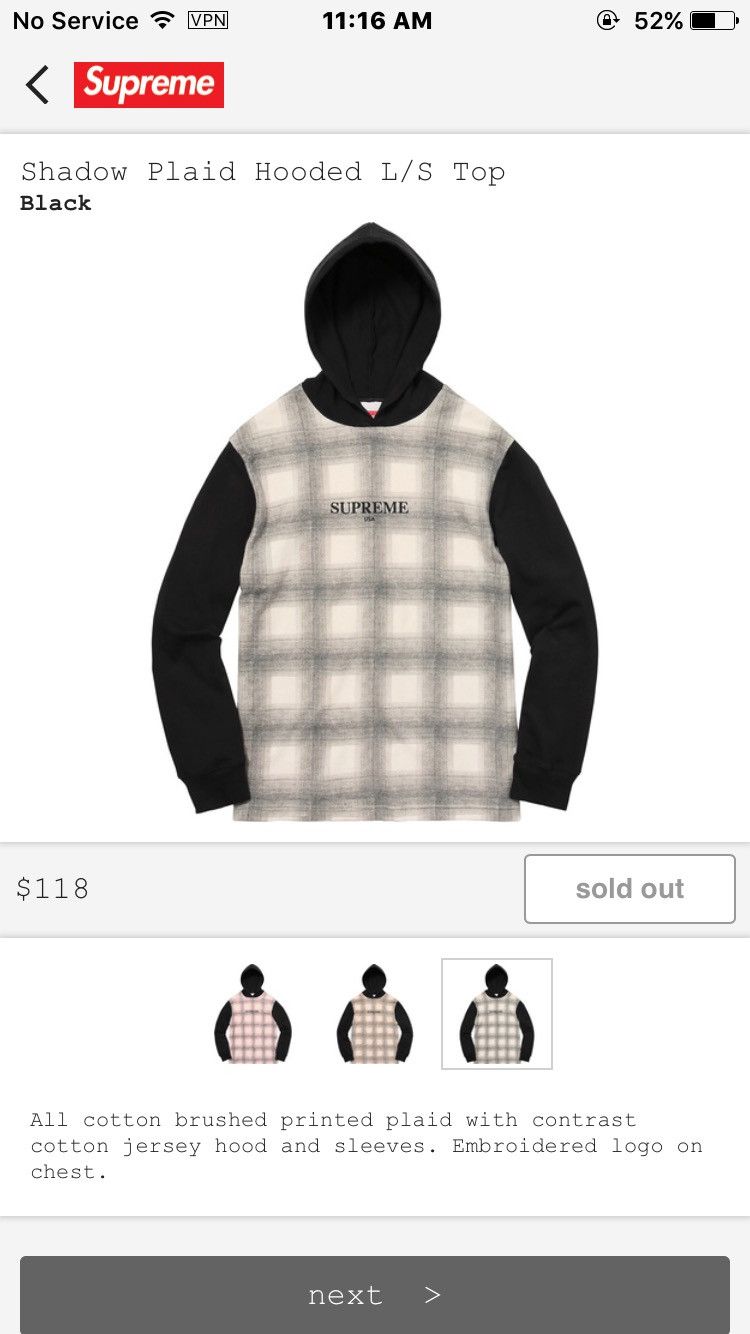750x1334 pixels.
Task: Select the tan plaid color thumbnail
Action: [x=375, y=1014]
